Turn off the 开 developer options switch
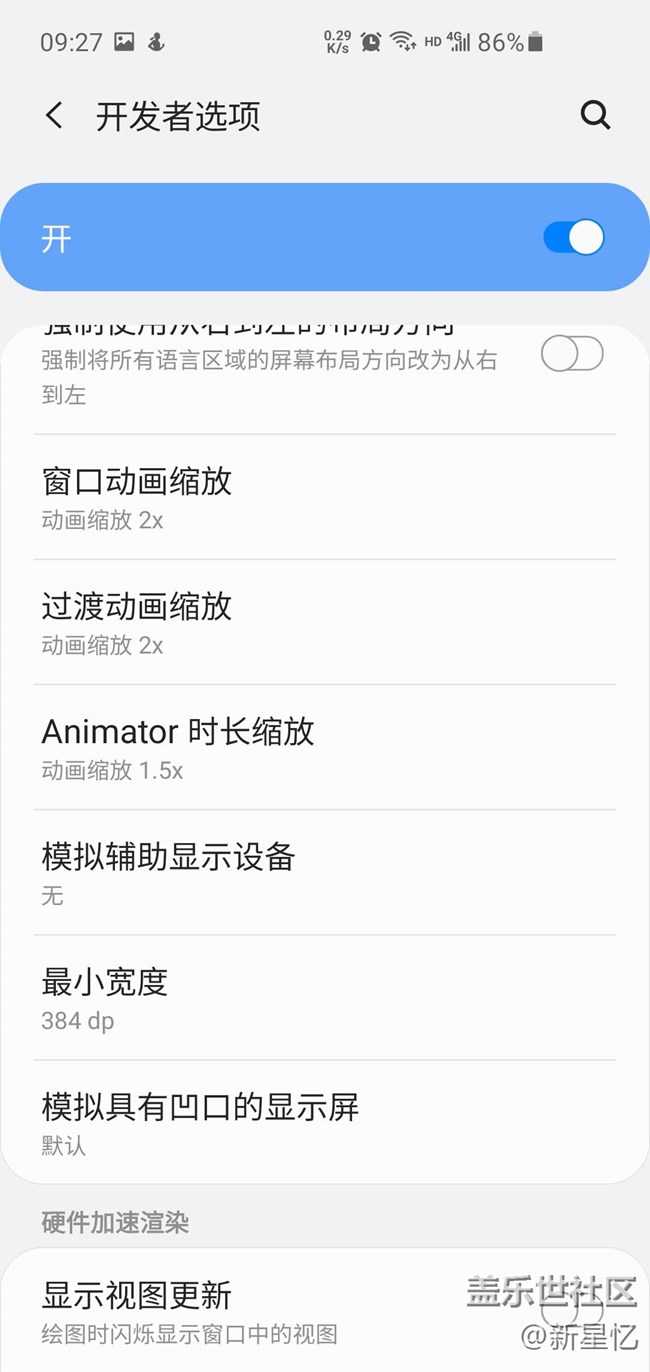The height and width of the screenshot is (1372, 650). tap(573, 238)
